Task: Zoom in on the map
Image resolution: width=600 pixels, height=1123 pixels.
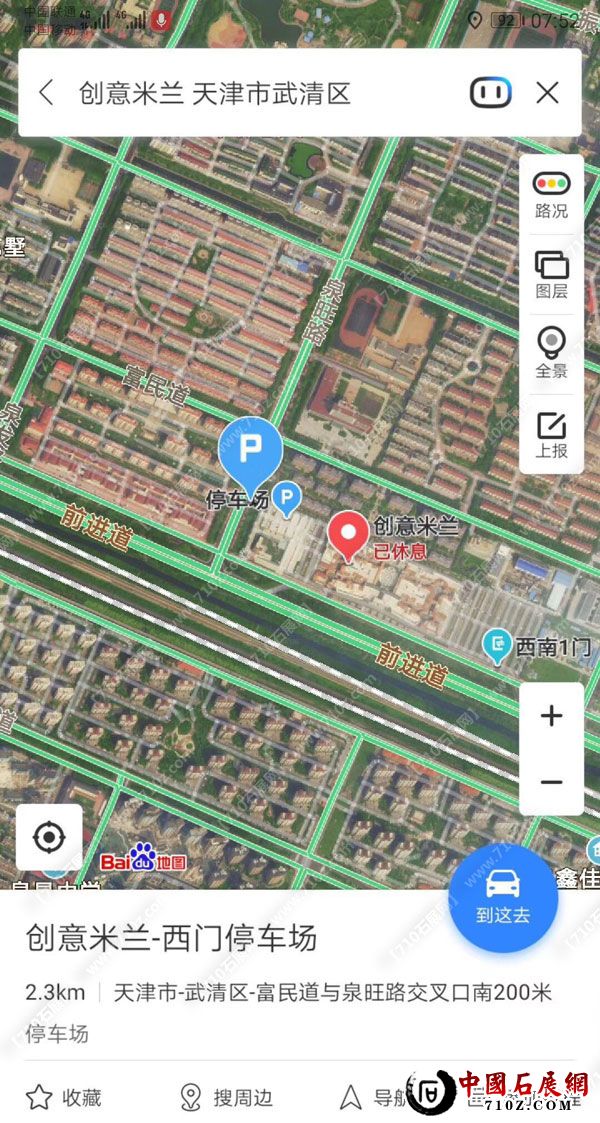Action: 551,716
